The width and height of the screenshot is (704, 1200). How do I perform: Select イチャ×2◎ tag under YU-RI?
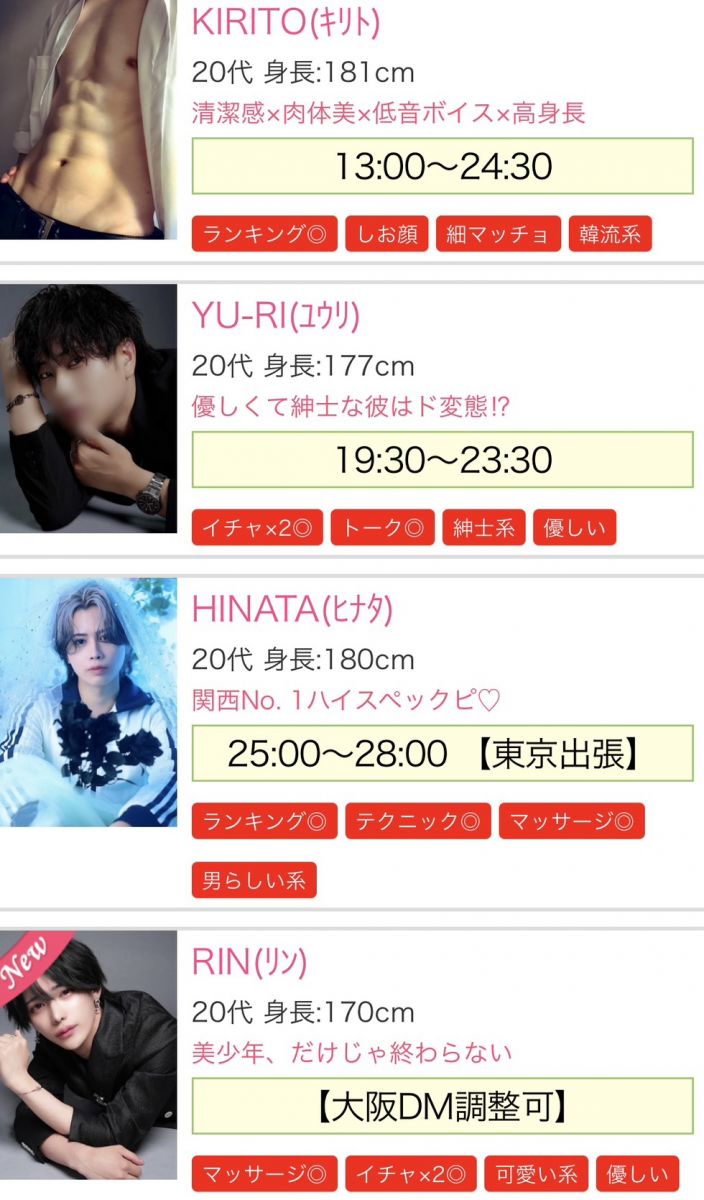click(257, 527)
